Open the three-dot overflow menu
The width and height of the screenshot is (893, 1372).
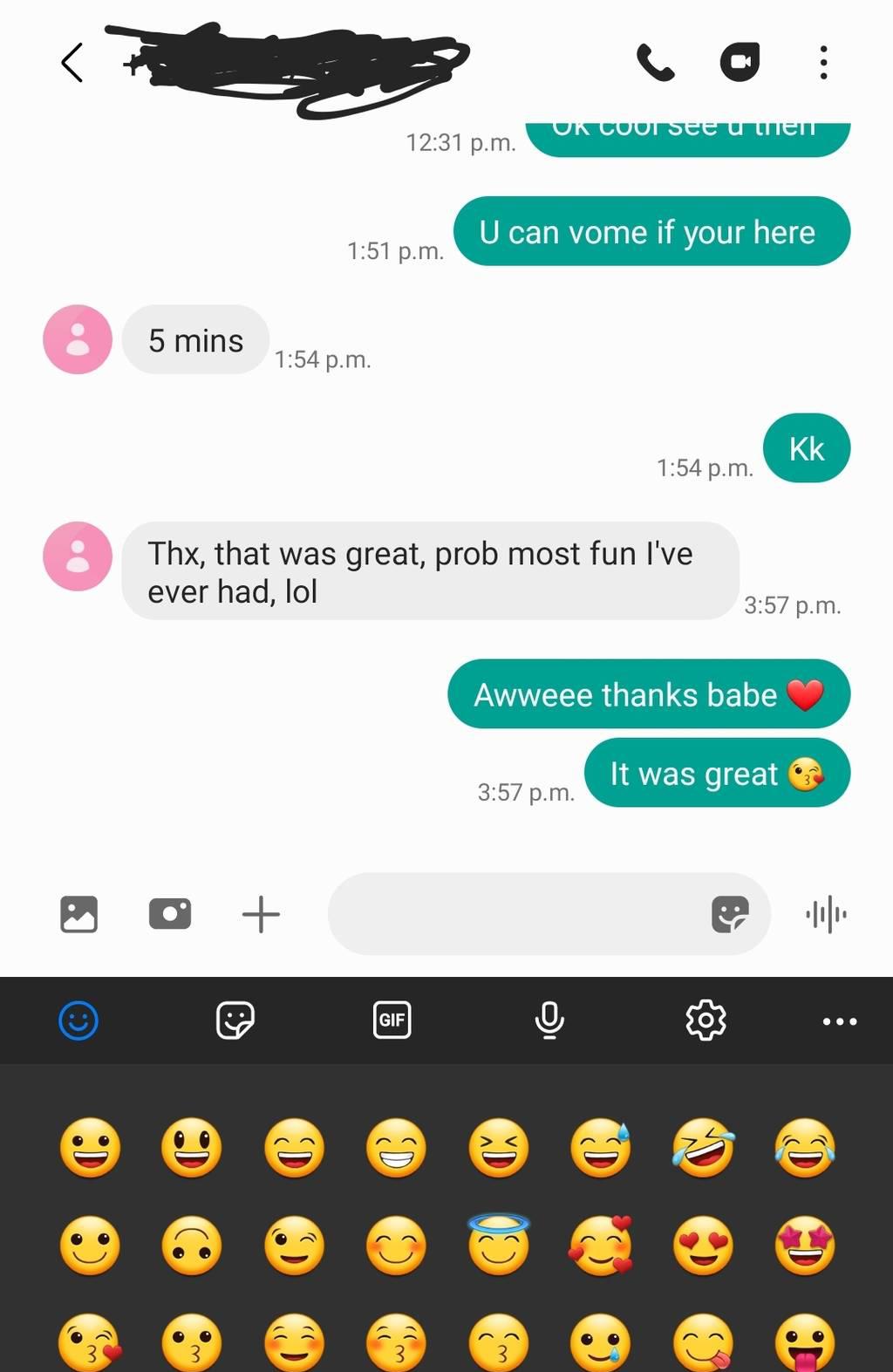[823, 63]
